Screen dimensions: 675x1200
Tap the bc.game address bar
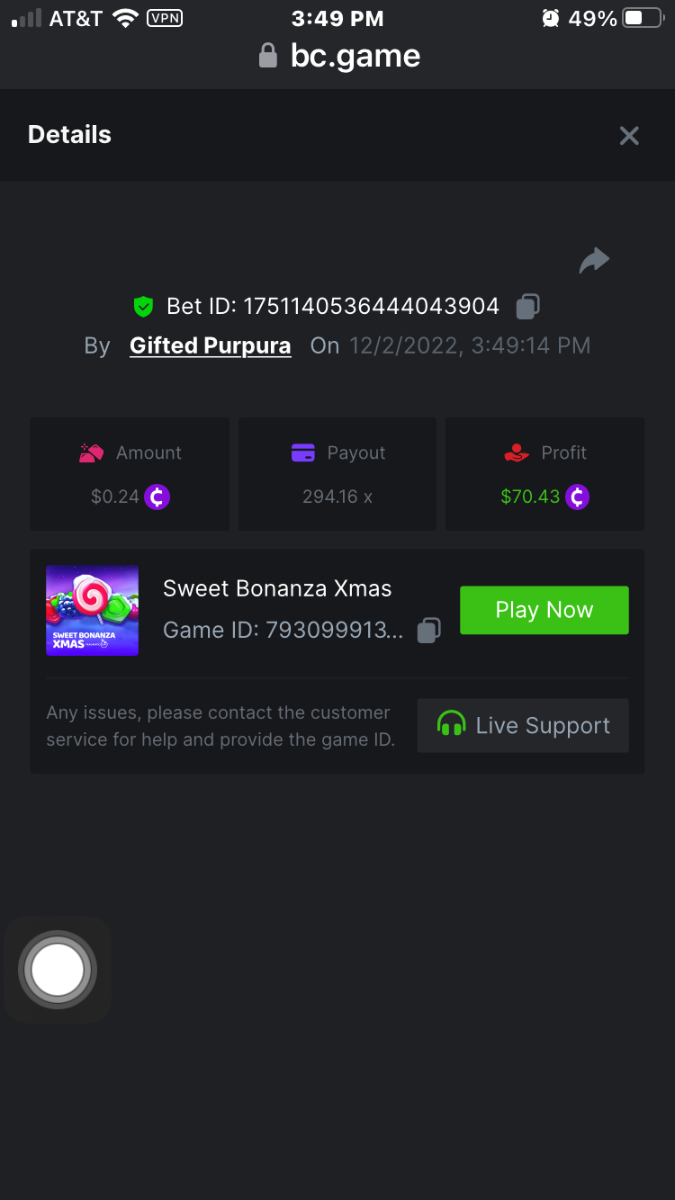(x=338, y=56)
